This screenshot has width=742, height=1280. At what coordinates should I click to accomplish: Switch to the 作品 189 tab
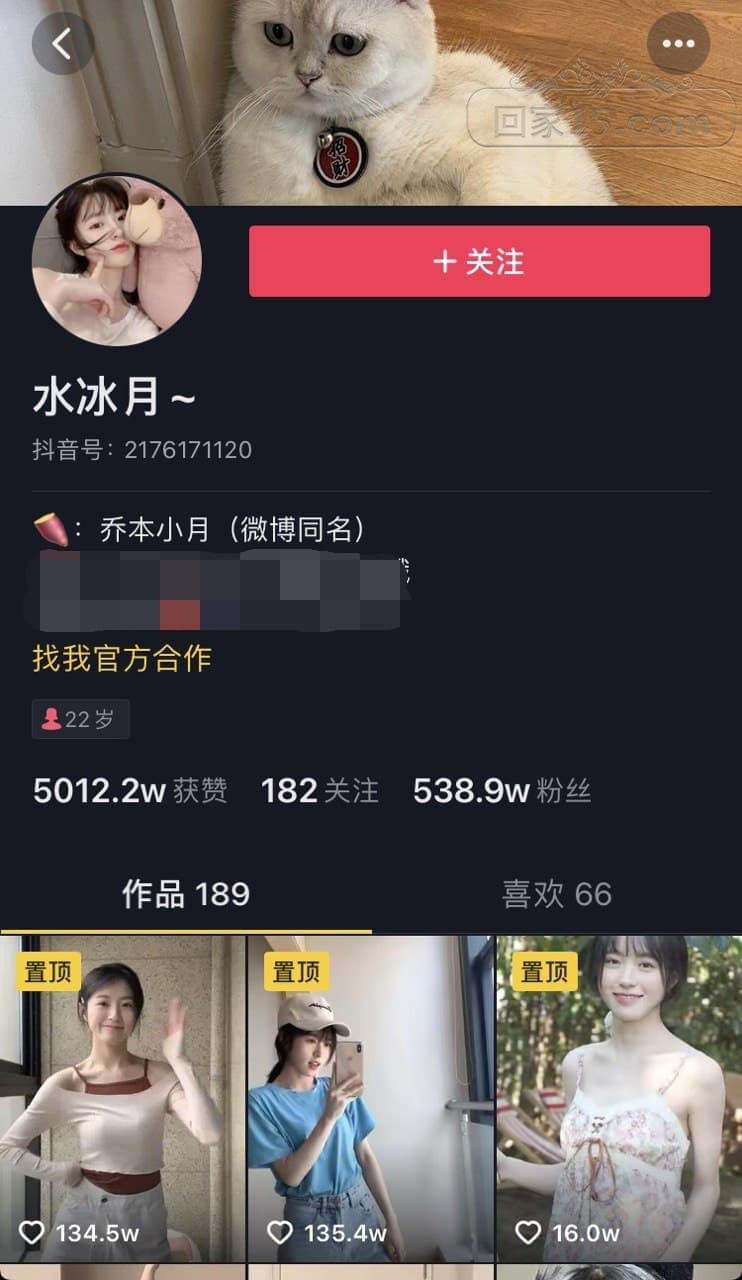[x=186, y=894]
